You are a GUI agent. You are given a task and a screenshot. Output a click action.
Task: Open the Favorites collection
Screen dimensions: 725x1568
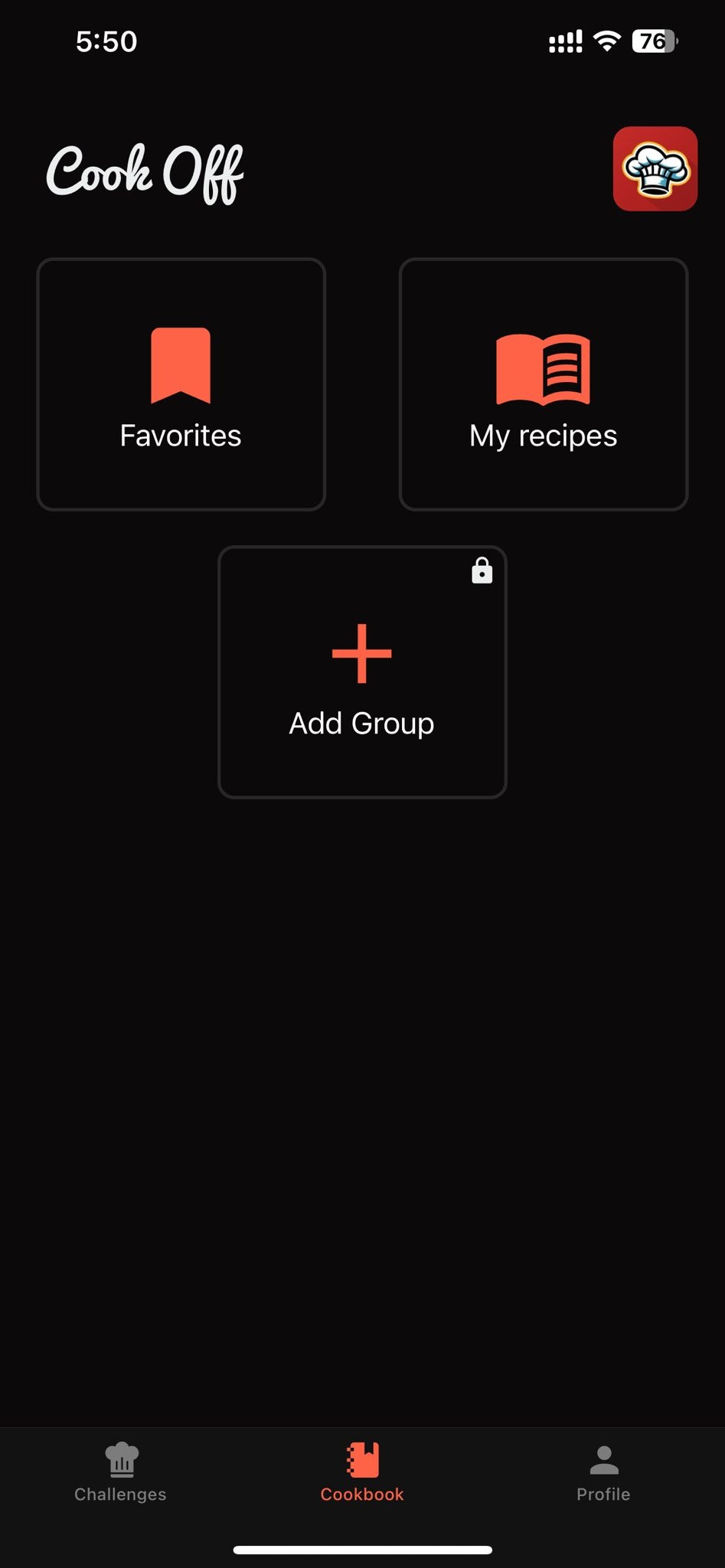(181, 384)
